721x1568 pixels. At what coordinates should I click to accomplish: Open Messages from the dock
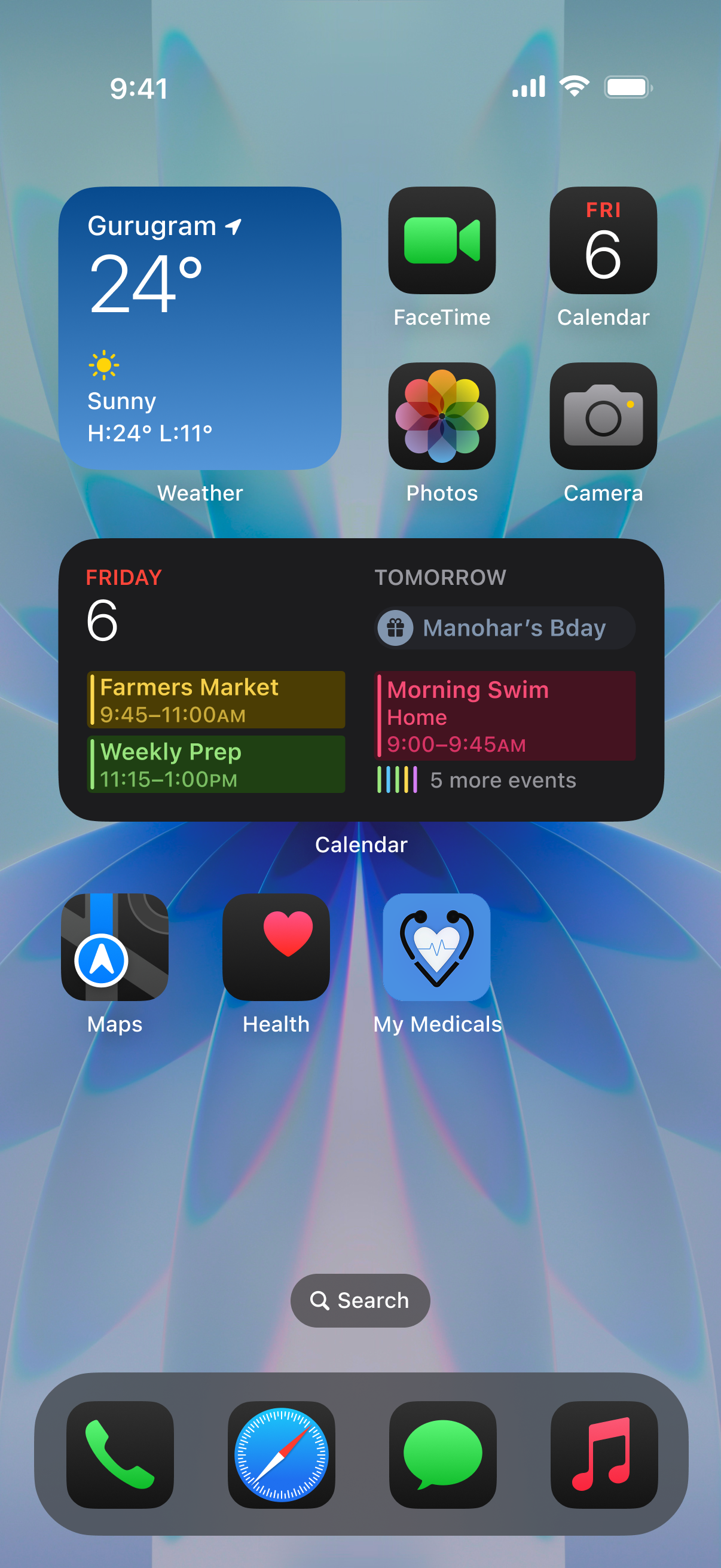tap(442, 1454)
